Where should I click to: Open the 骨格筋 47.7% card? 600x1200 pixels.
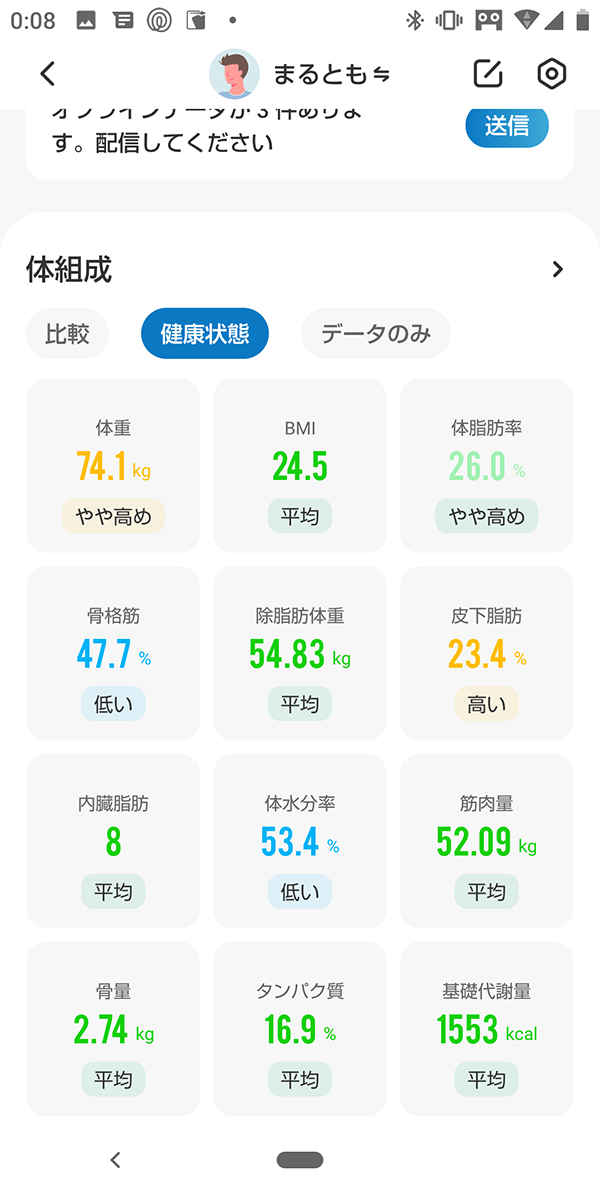113,654
